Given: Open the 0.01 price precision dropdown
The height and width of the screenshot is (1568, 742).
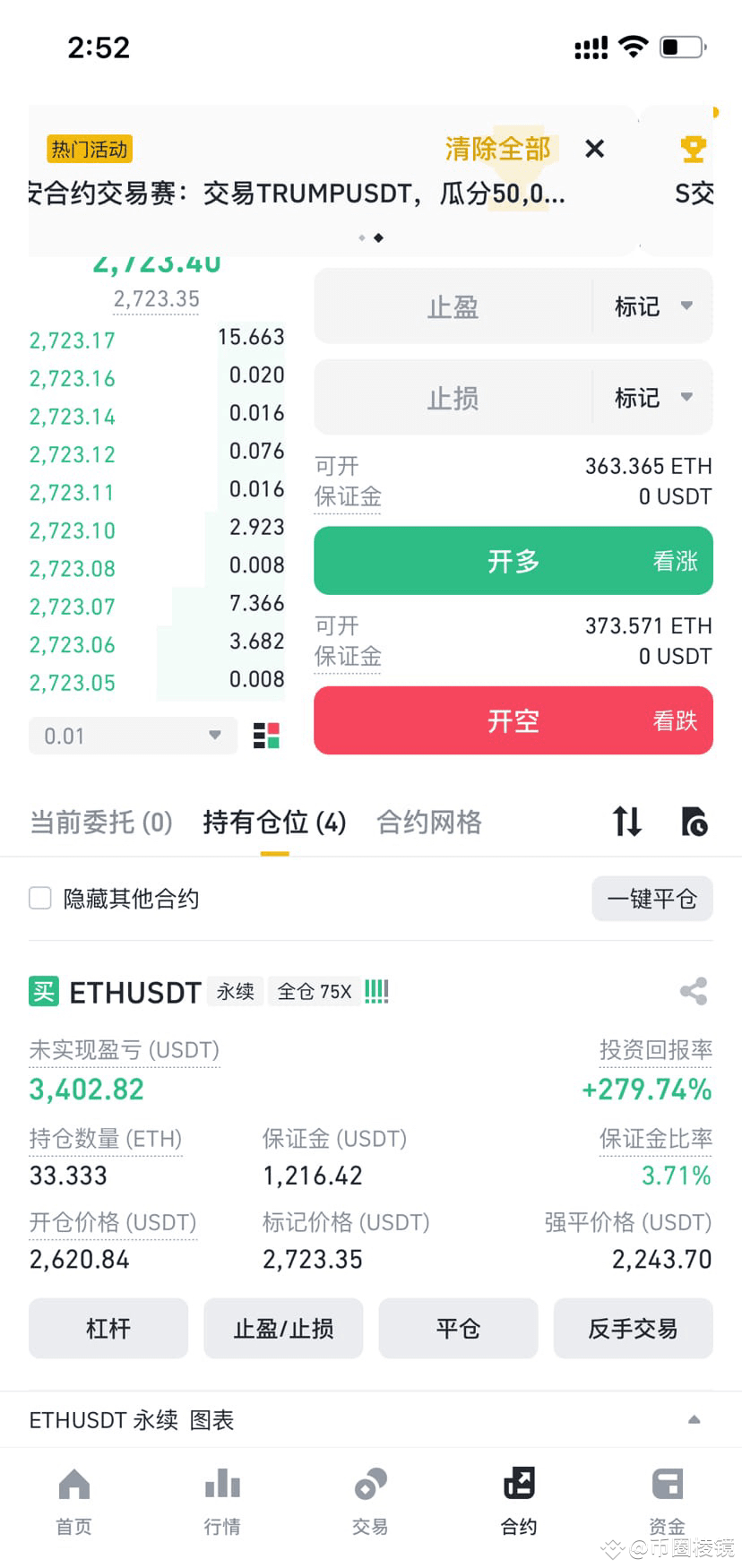Looking at the screenshot, I should pyautogui.click(x=133, y=736).
